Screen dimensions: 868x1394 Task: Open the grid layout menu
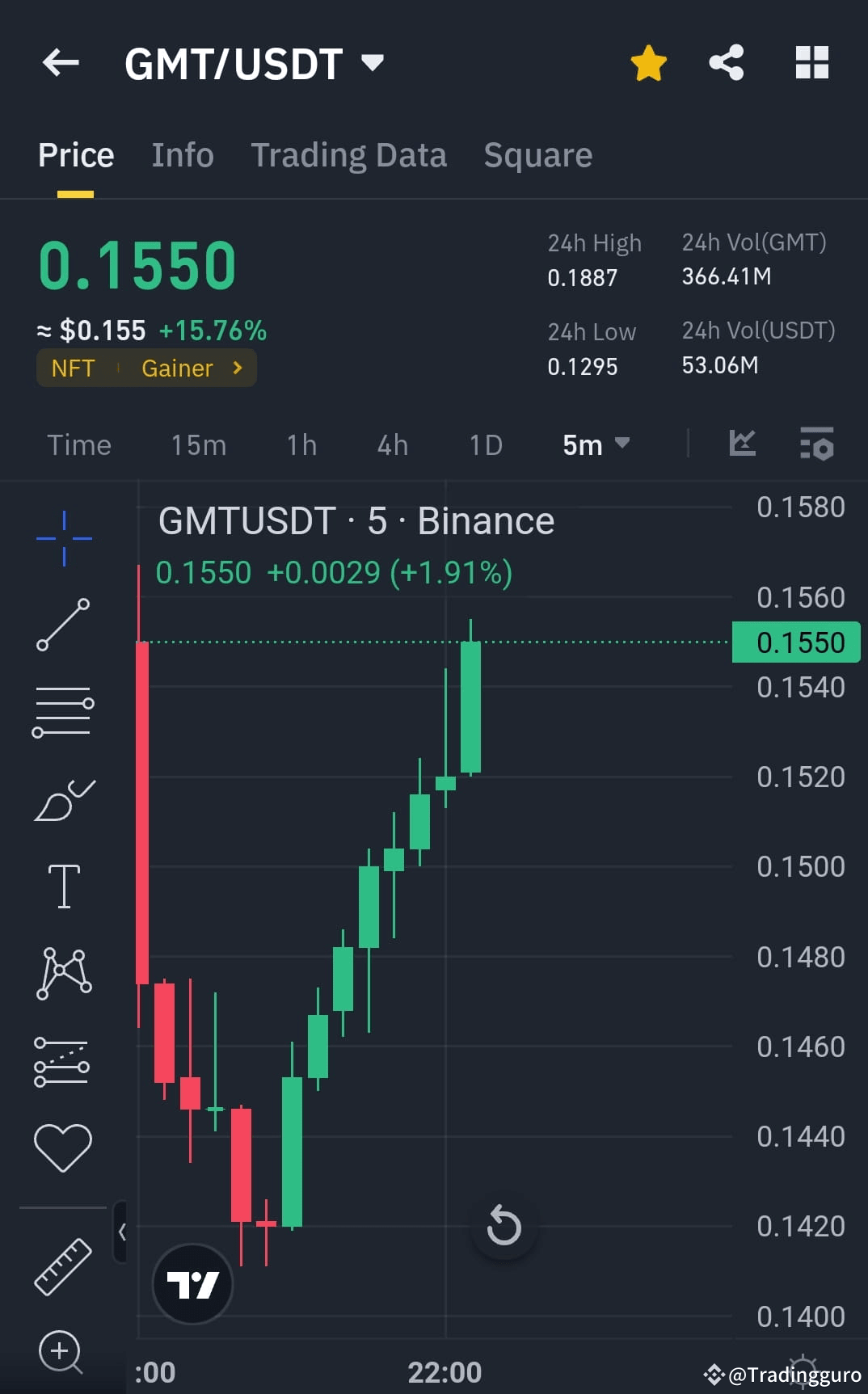point(811,63)
